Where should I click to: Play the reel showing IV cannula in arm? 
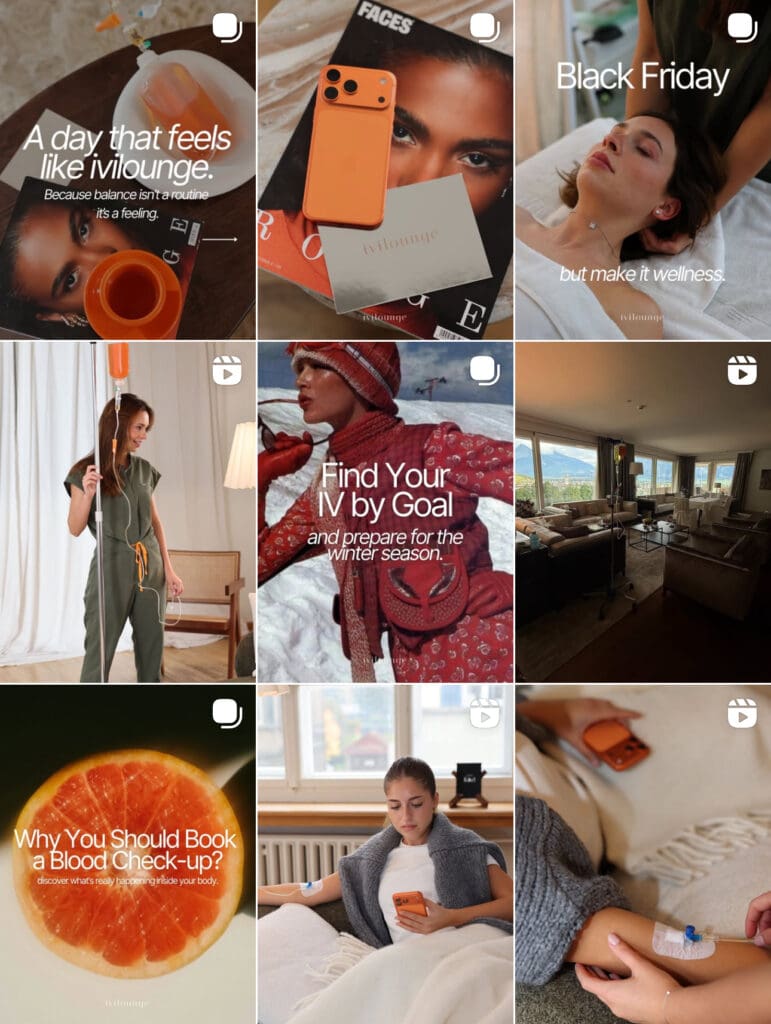[x=643, y=854]
